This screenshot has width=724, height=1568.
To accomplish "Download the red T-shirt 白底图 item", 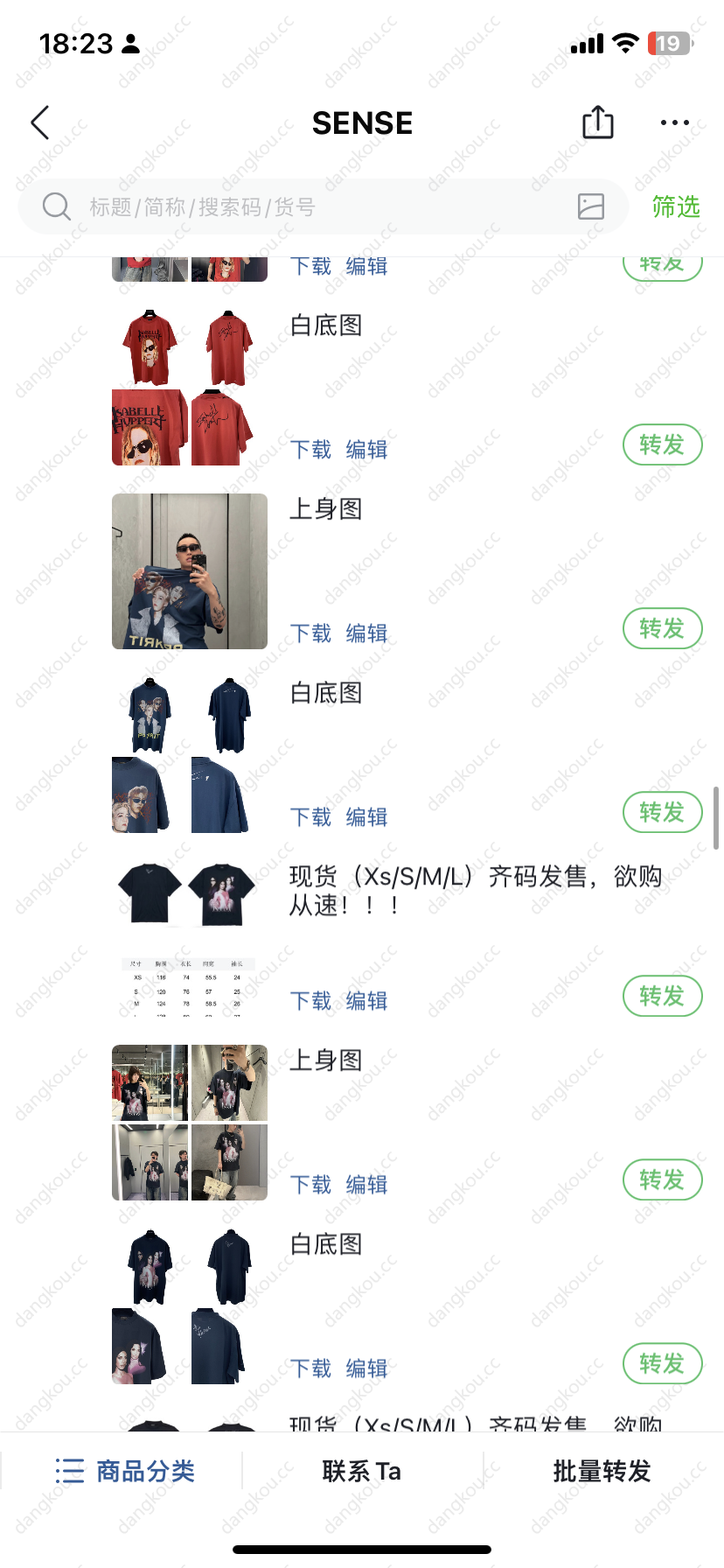I will (x=310, y=450).
